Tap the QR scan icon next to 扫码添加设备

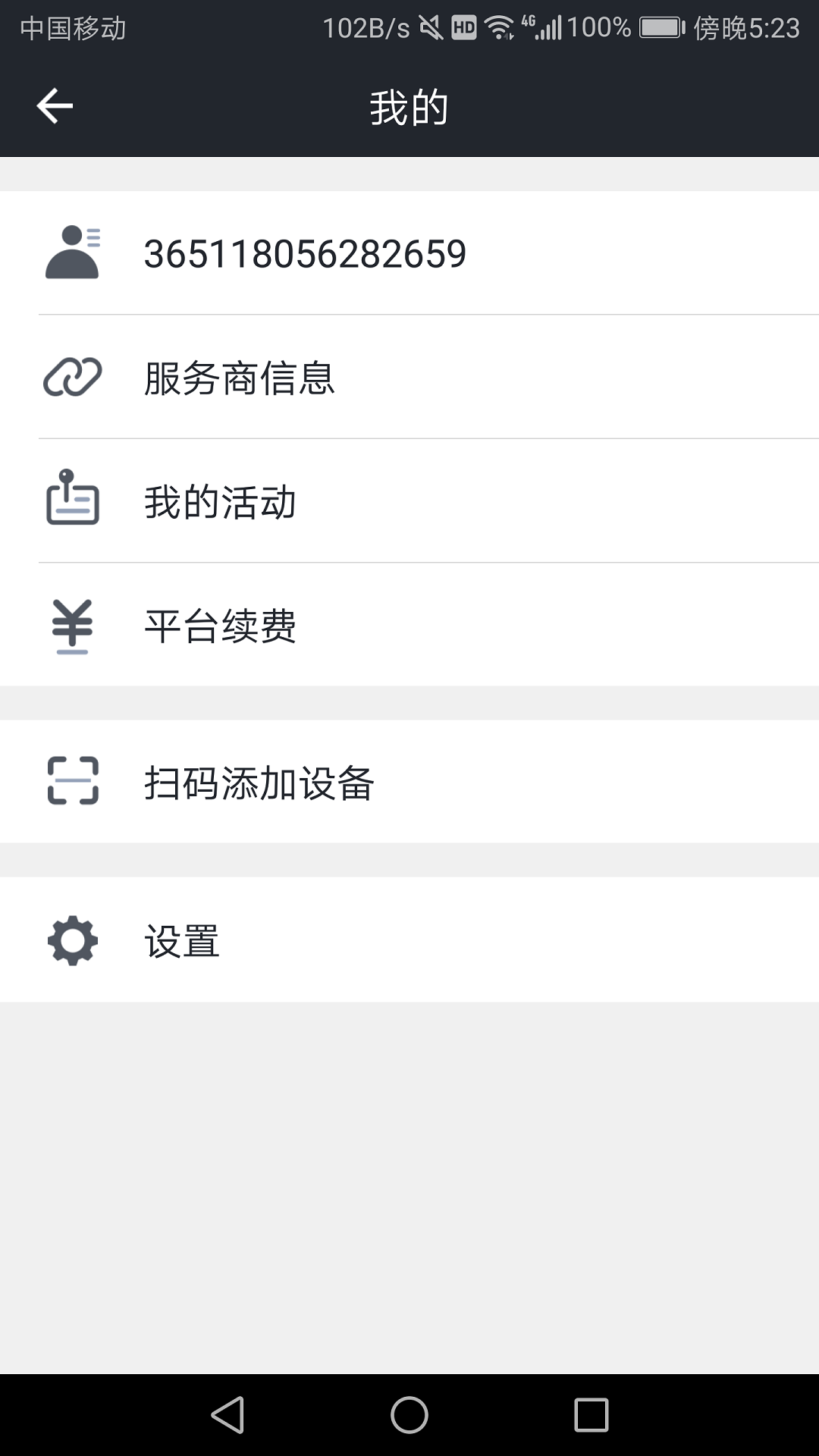tap(71, 782)
